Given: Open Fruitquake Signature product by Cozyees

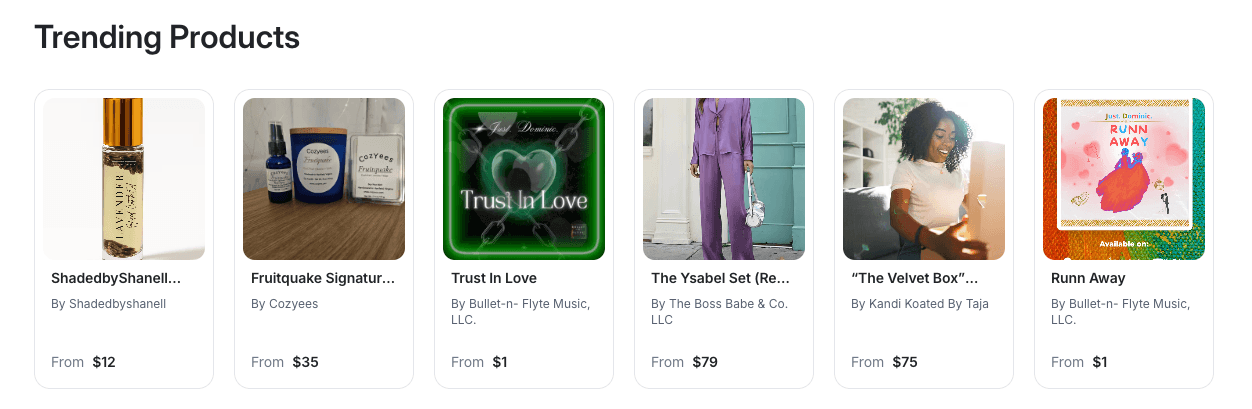Looking at the screenshot, I should (324, 180).
